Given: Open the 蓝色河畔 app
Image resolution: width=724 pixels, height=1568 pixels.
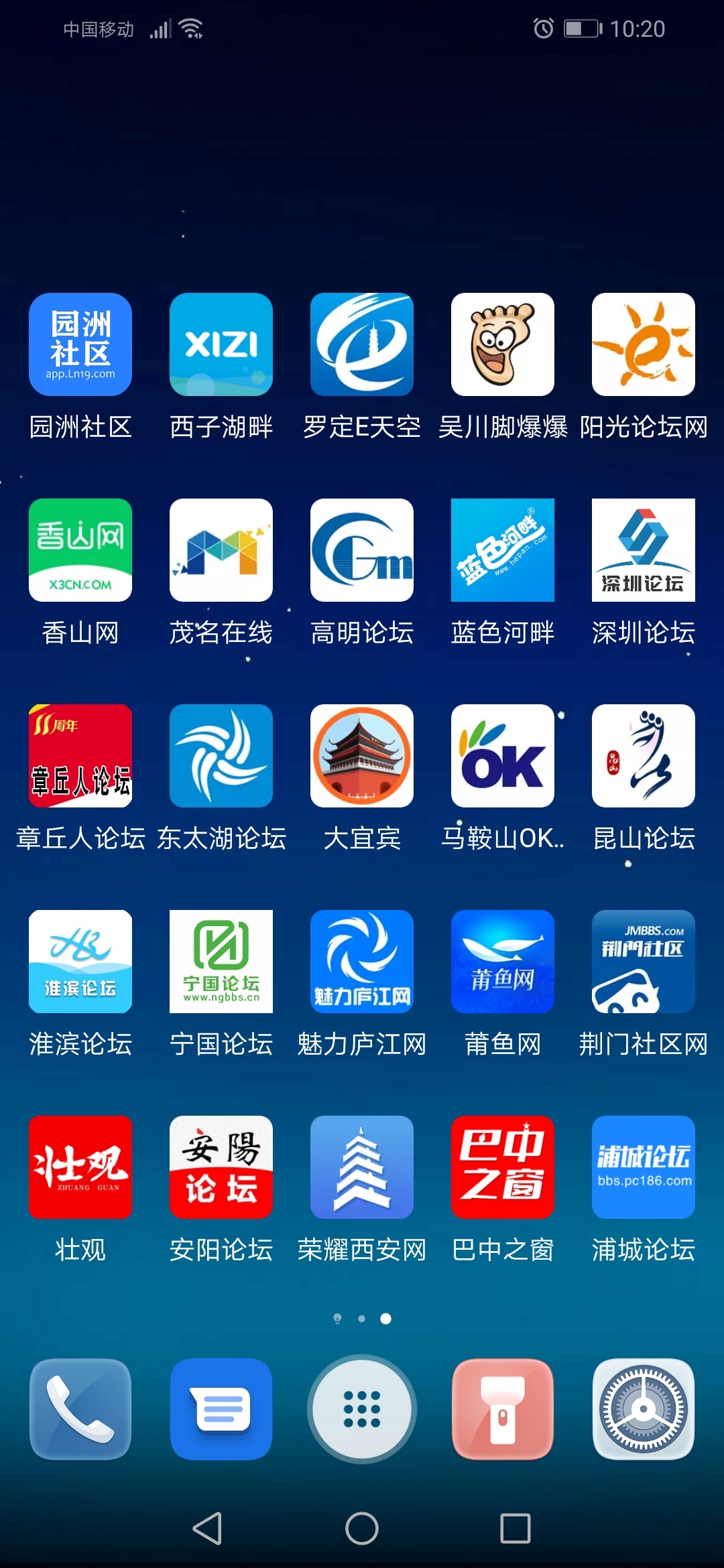Looking at the screenshot, I should tap(503, 550).
